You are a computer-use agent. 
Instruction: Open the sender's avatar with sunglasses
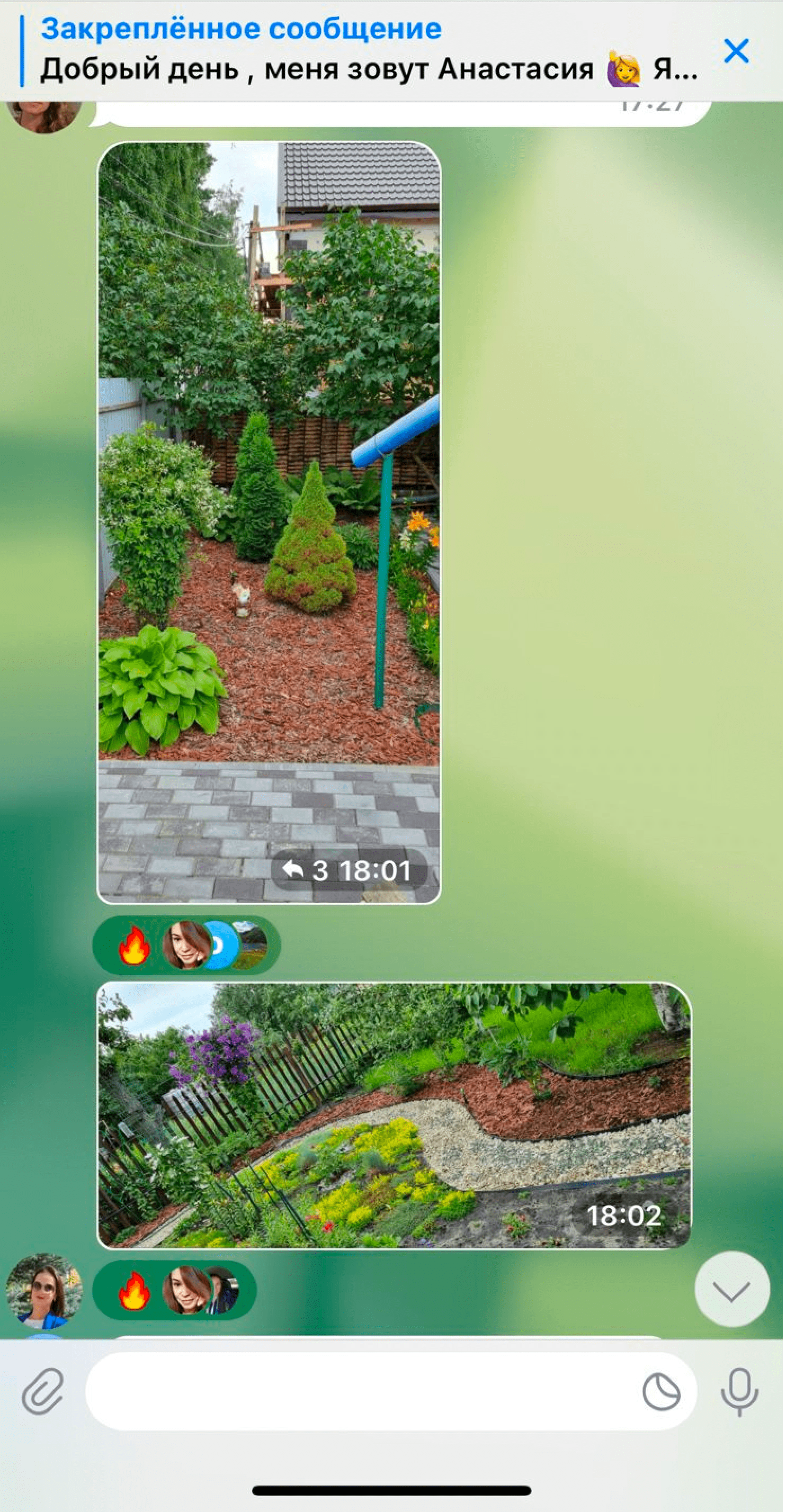click(44, 1289)
